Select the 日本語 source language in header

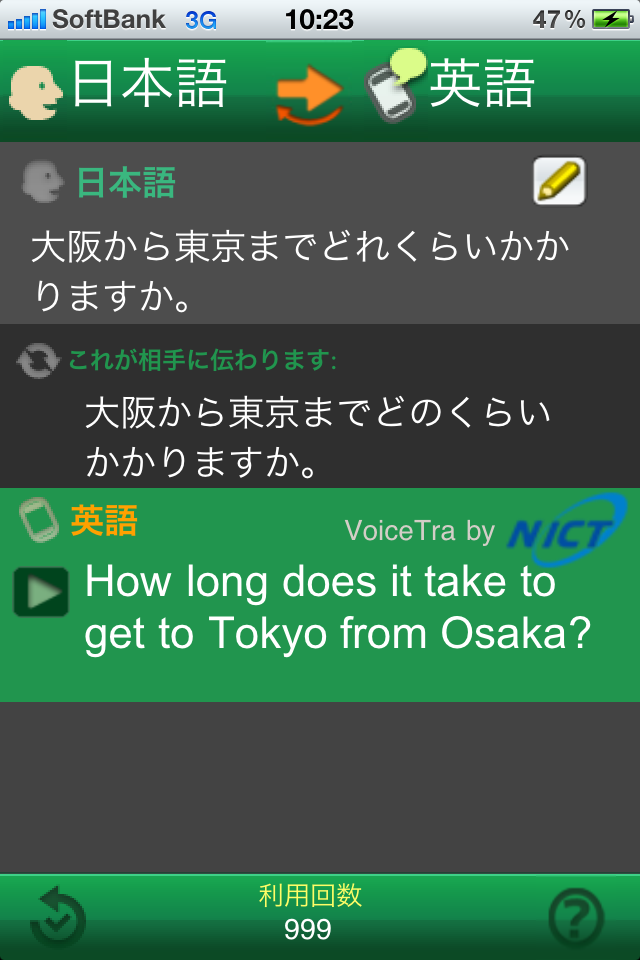pos(120,84)
